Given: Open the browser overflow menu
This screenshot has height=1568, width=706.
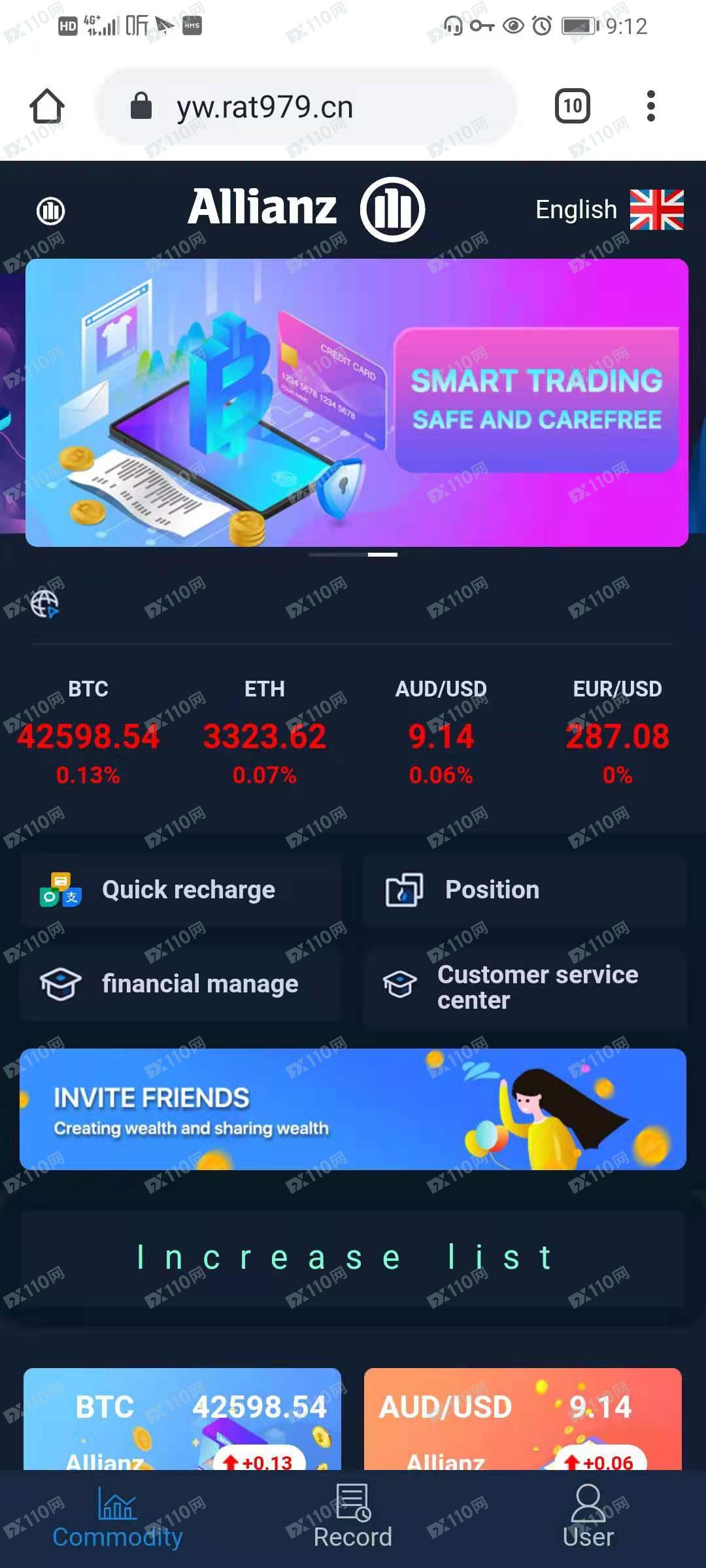Looking at the screenshot, I should click(x=650, y=106).
